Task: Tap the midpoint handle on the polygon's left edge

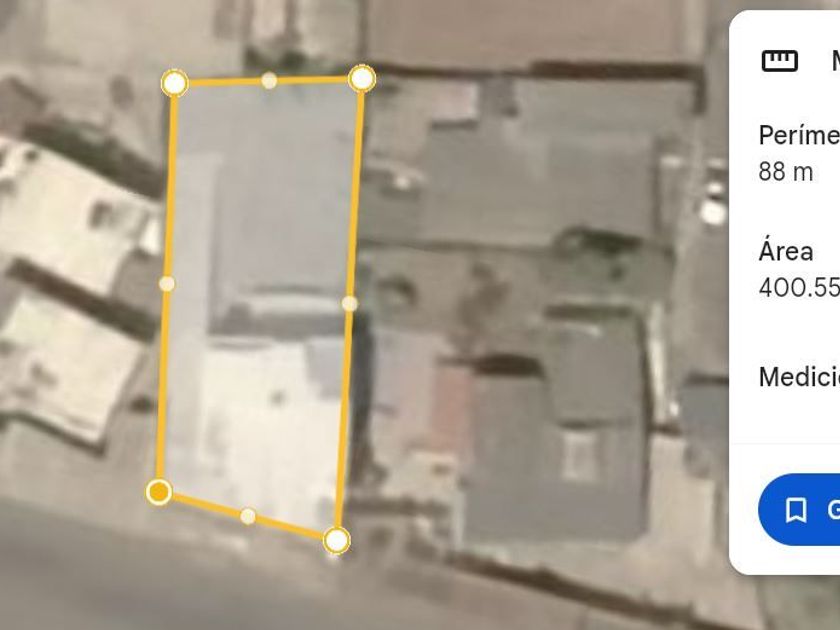Action: tap(167, 283)
